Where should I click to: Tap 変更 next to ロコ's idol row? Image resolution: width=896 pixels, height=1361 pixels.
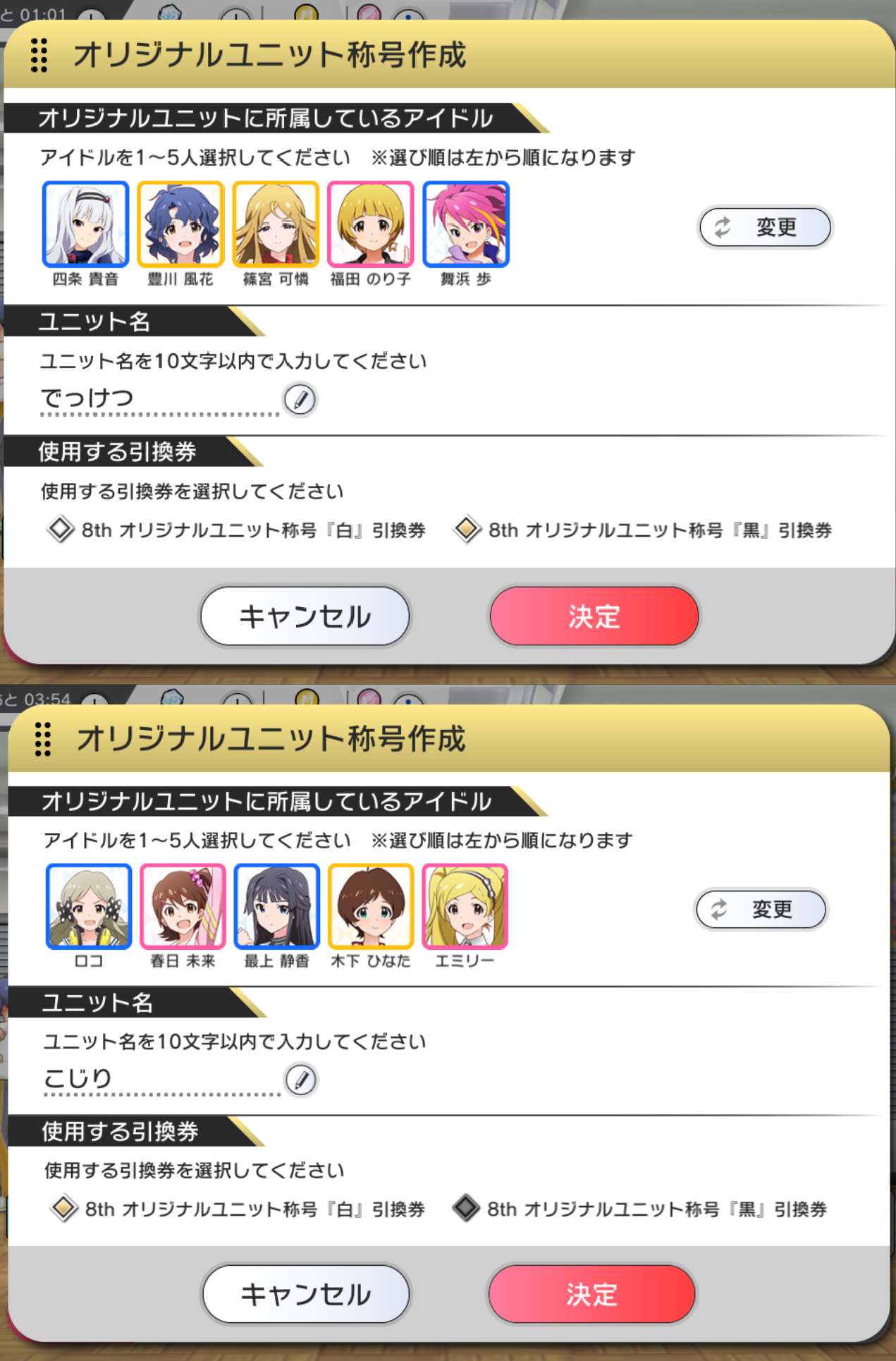(x=761, y=909)
